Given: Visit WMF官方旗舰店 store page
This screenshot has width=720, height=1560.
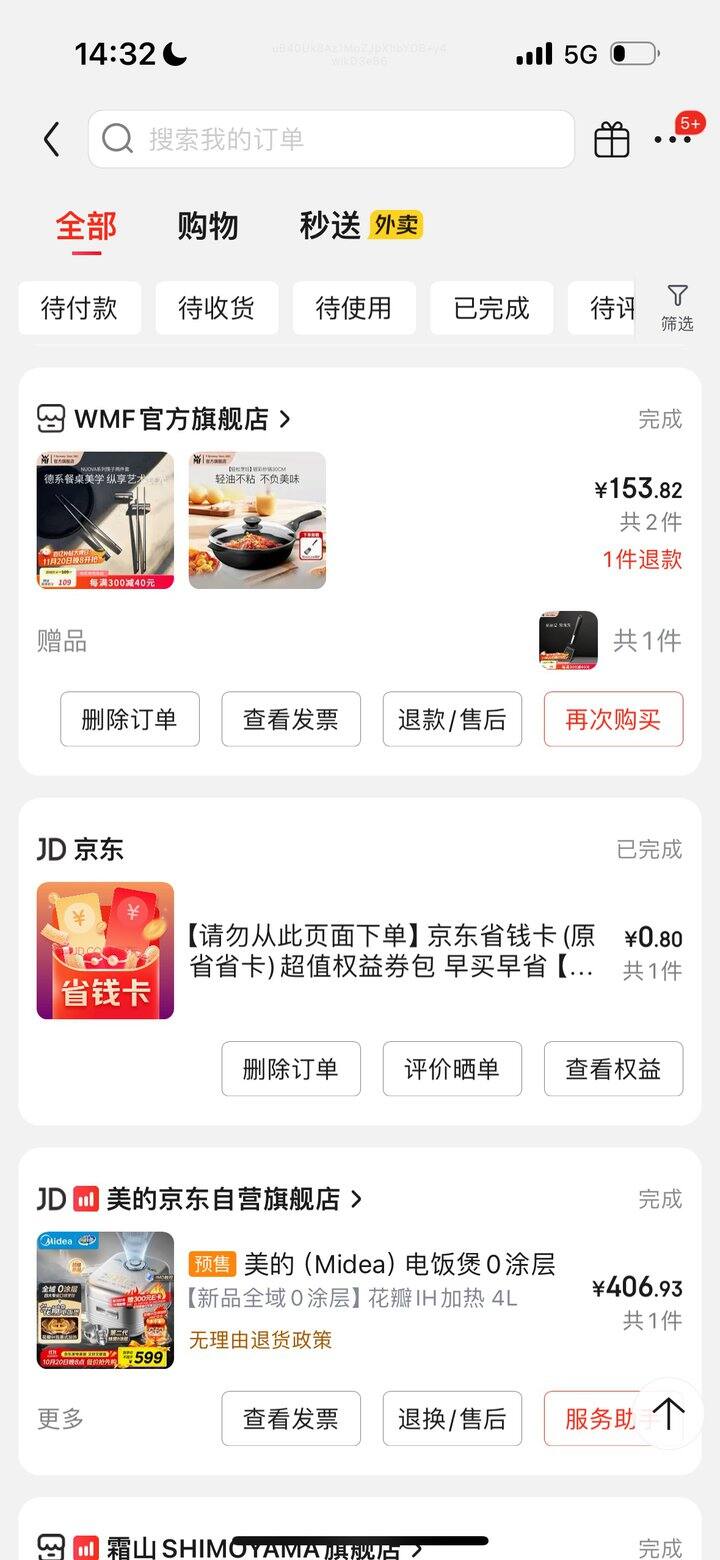Looking at the screenshot, I should (170, 419).
